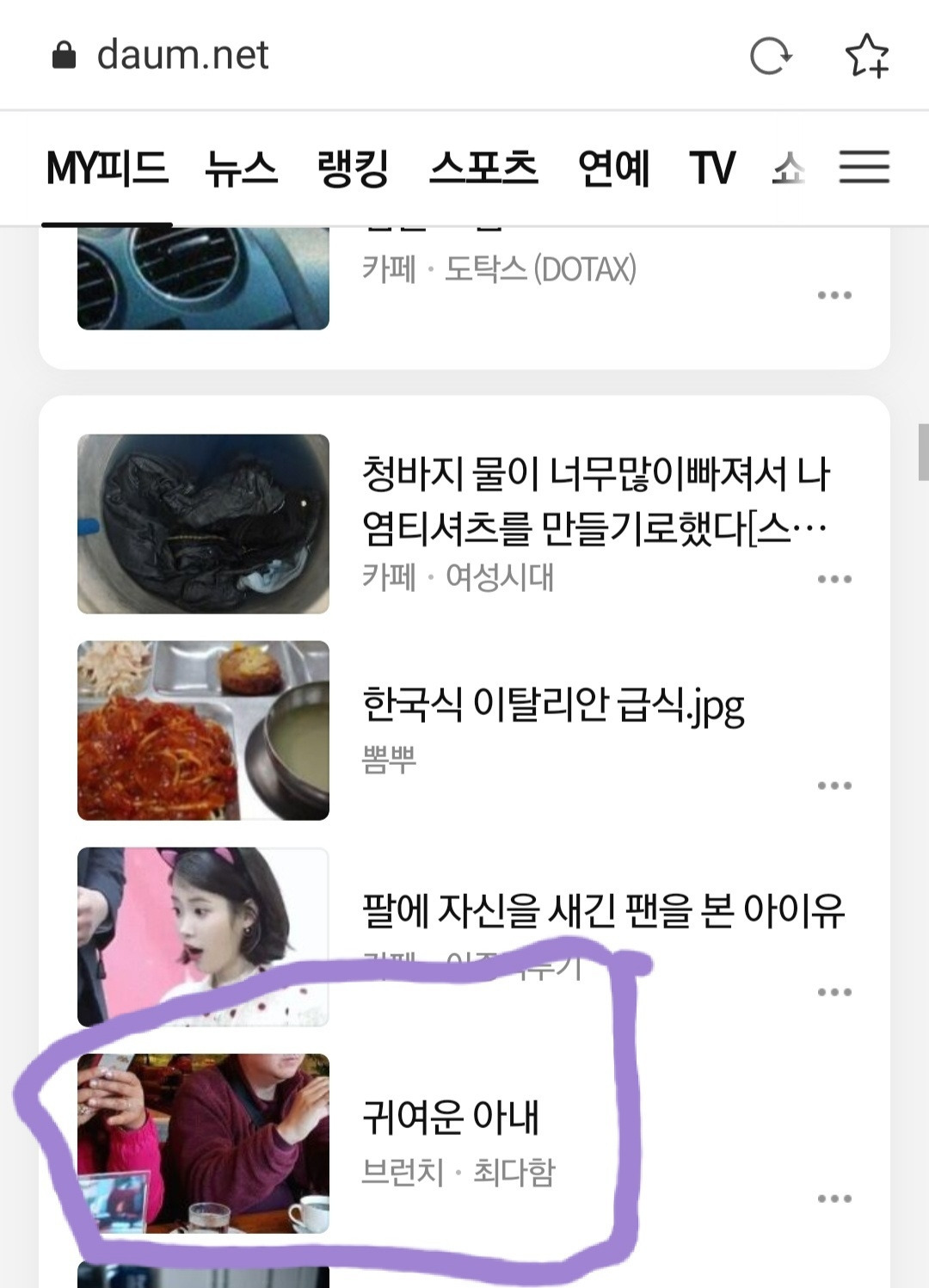Screen dimensions: 929x1288
Task: Open the 귀여운 아내 brunch post
Action: 451,1117
